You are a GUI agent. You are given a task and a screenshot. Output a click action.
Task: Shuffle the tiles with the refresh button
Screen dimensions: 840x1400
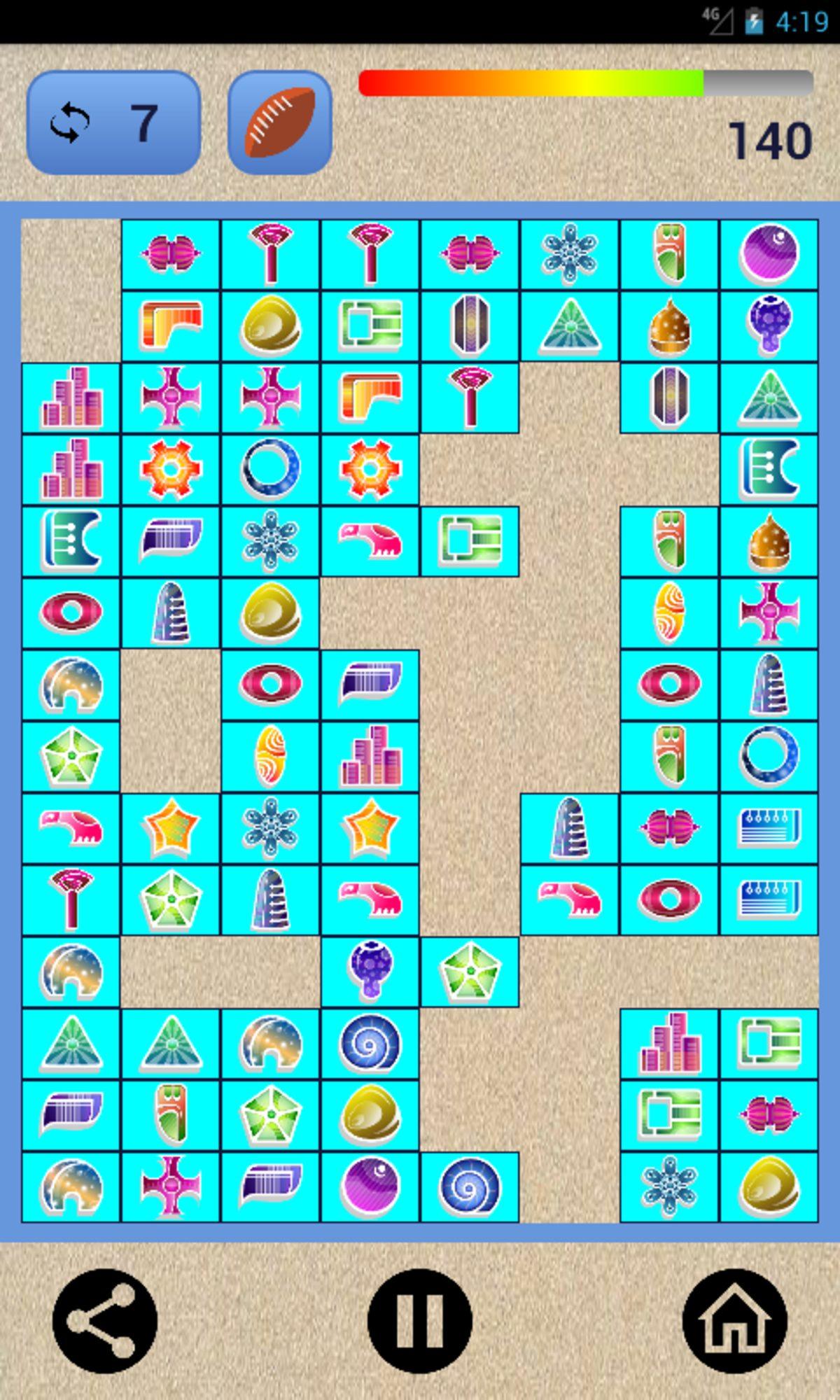[x=113, y=122]
